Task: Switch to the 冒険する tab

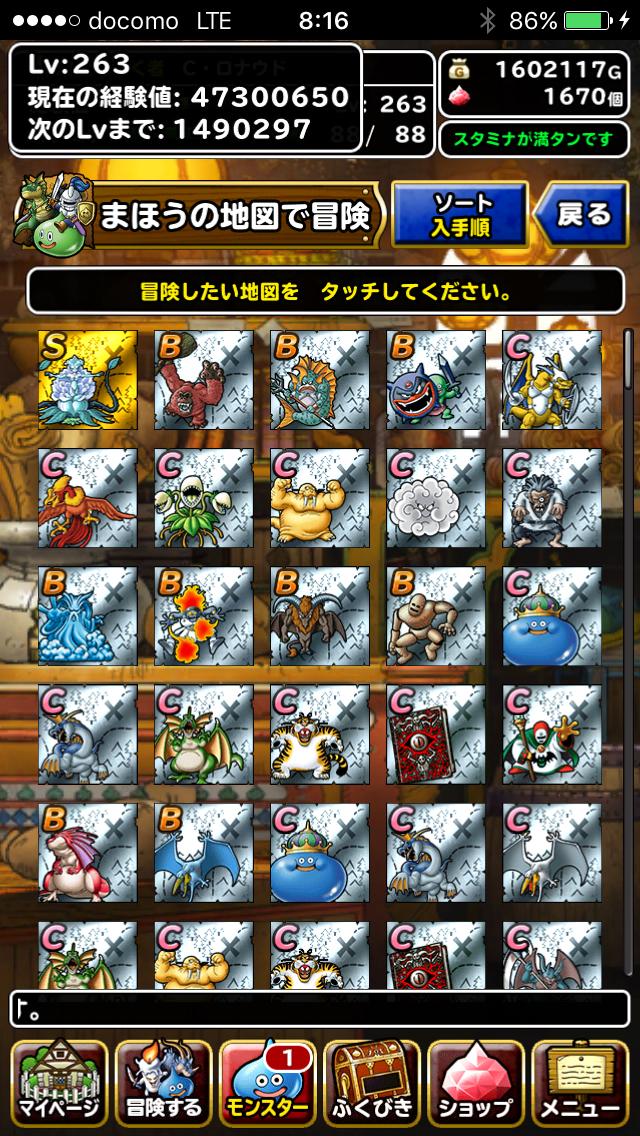Action: click(x=163, y=1084)
